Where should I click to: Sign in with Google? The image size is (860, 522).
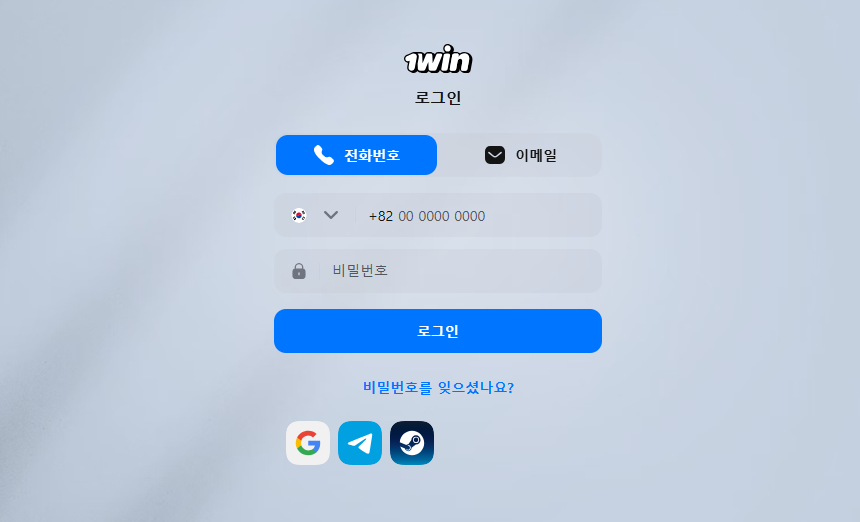308,443
